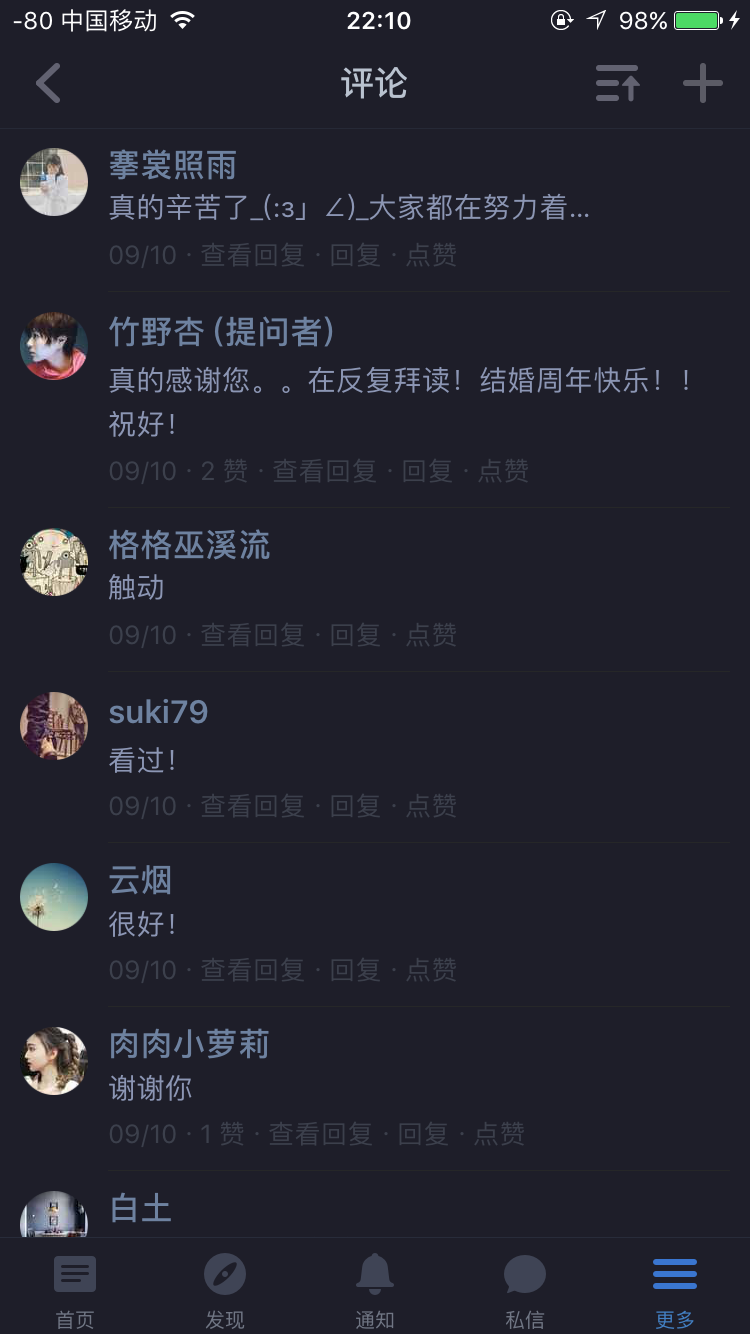750x1334 pixels.
Task: Open 云烟's avatar
Action: 54,897
